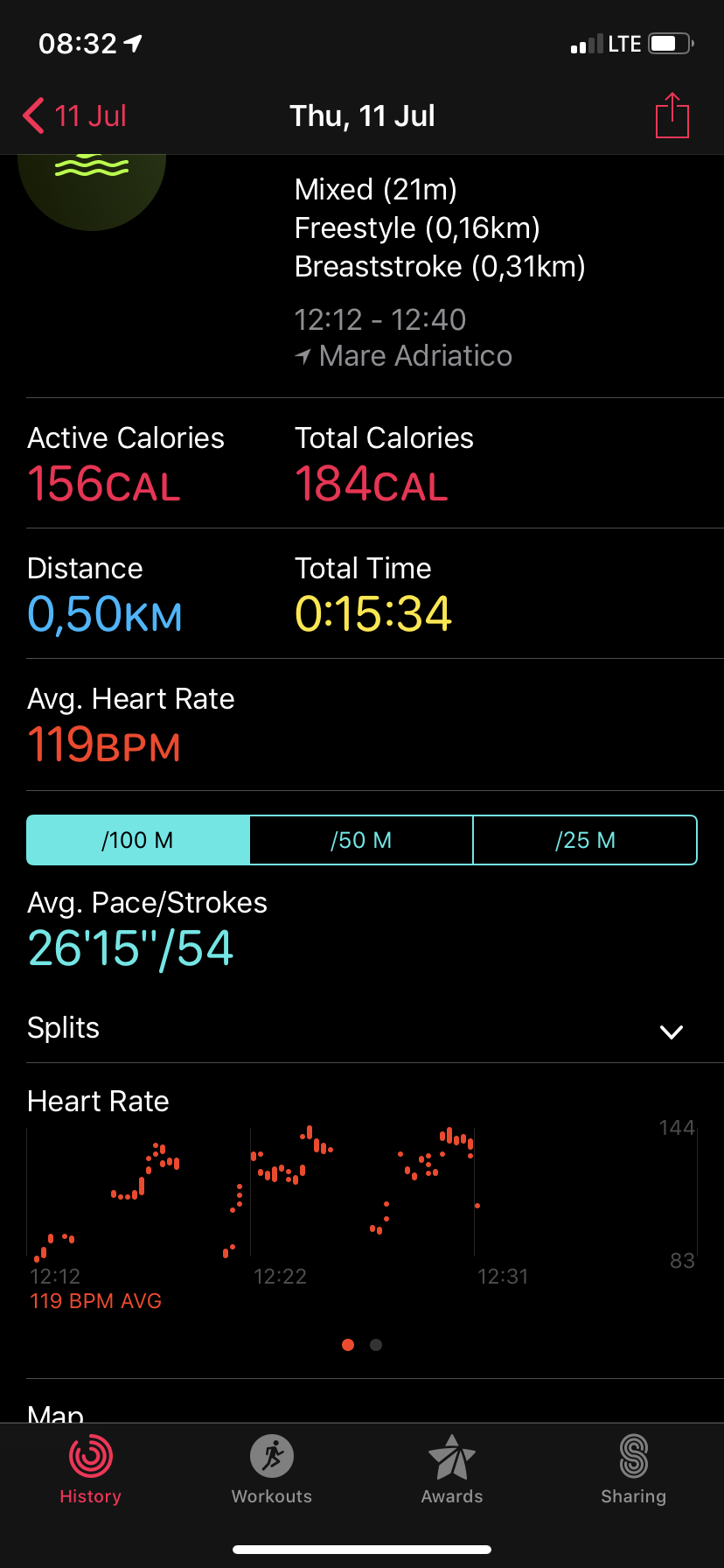Open the History tab
724x1568 pixels.
tap(91, 1471)
